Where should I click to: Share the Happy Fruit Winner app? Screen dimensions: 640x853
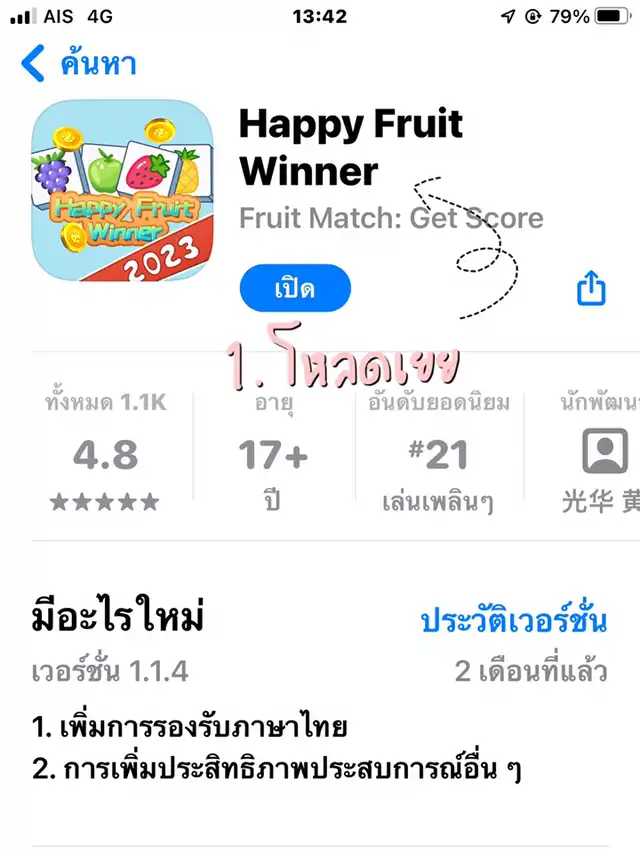[591, 290]
